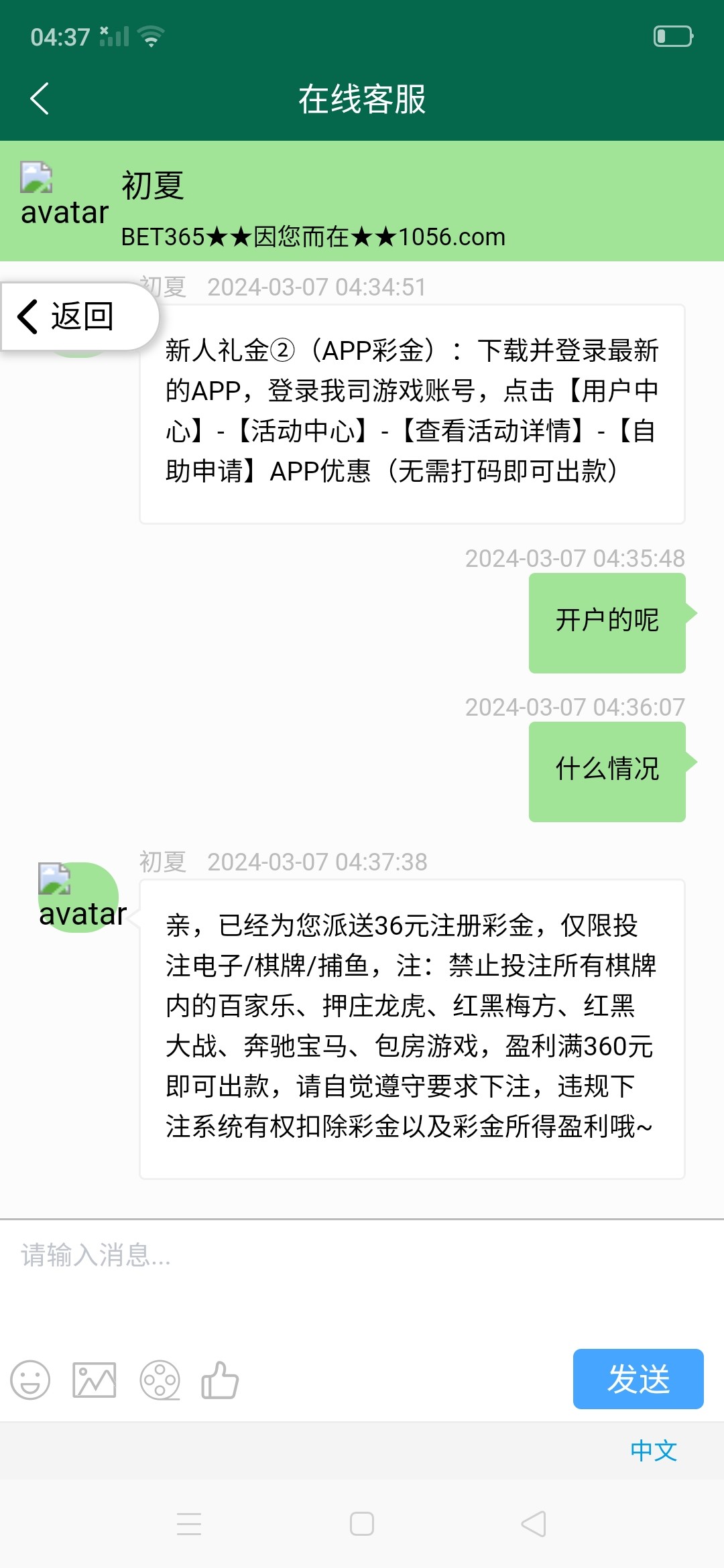This screenshot has width=724, height=1568.
Task: Open the emoji picker
Action: point(30,1380)
